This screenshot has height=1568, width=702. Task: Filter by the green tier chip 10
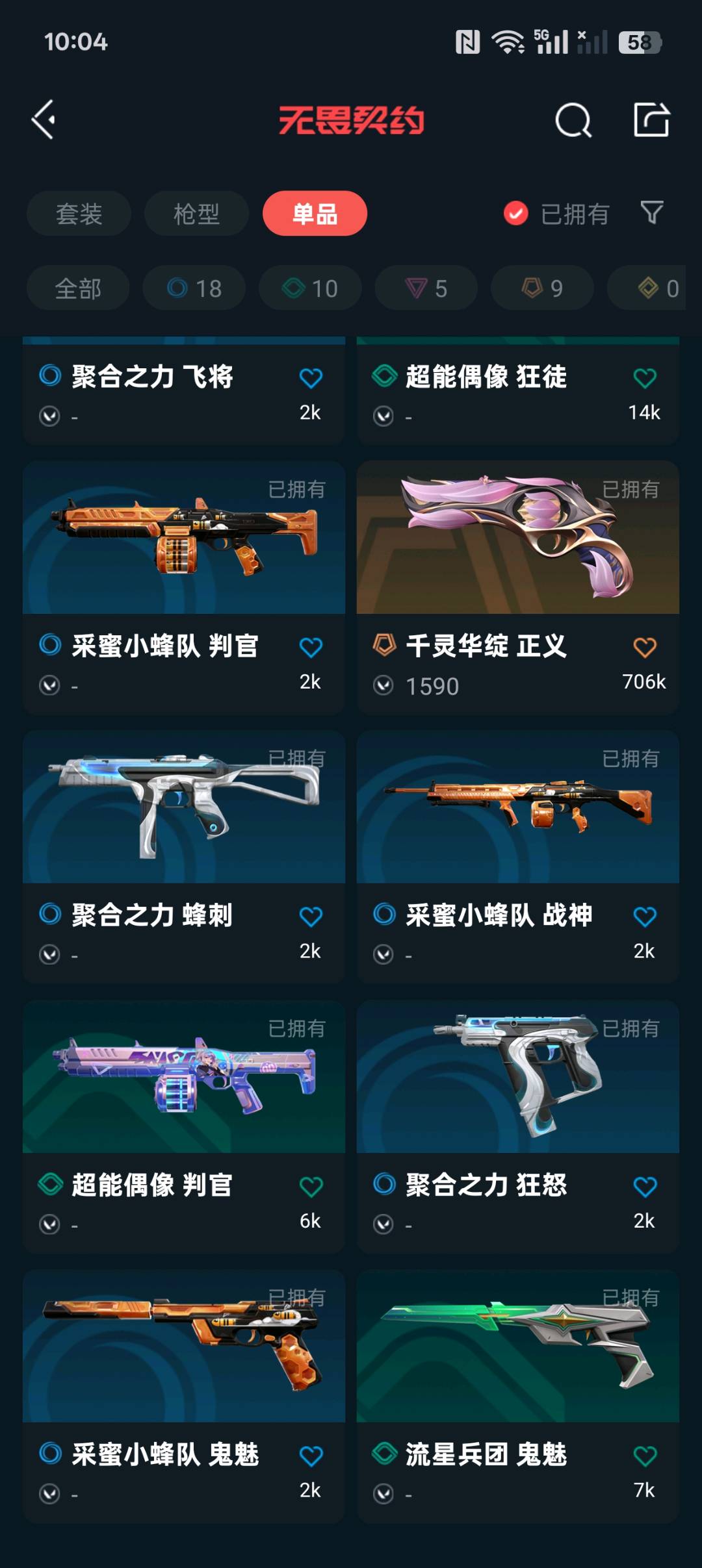tap(310, 288)
